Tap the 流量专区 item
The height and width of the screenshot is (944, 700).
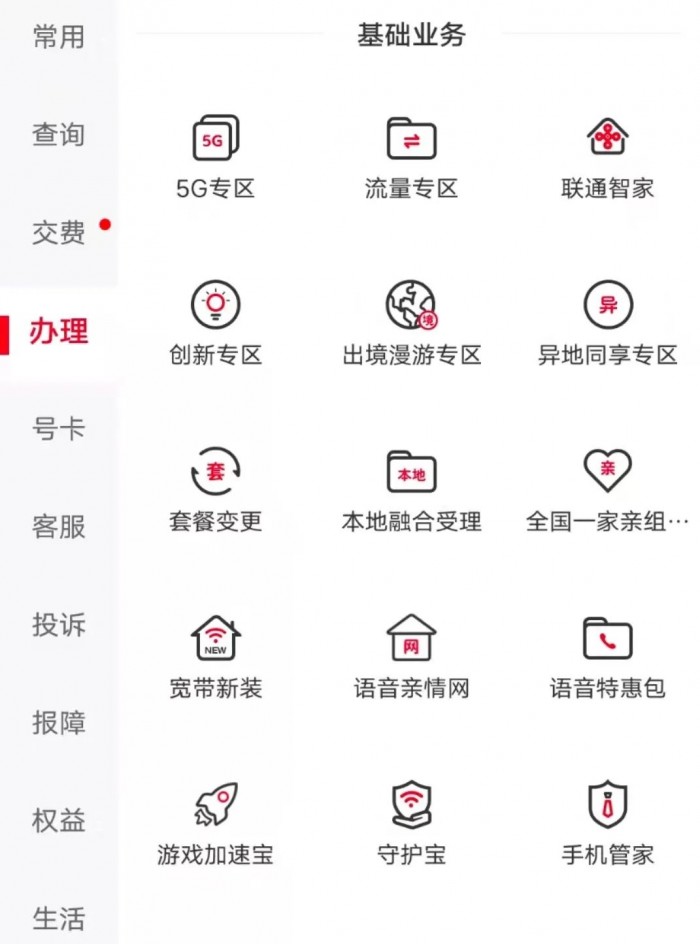coord(411,157)
